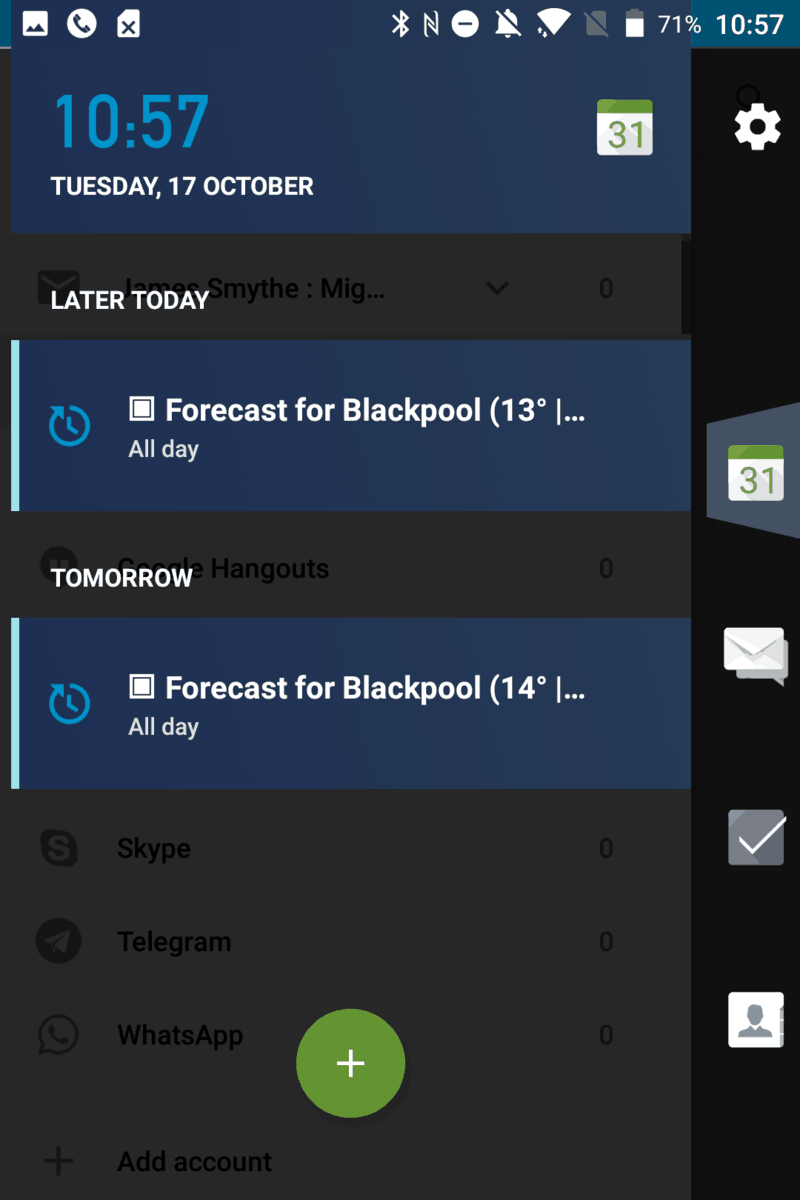Image resolution: width=800 pixels, height=1200 pixels.
Task: Create a new event with the plus button
Action: pyautogui.click(x=350, y=1063)
